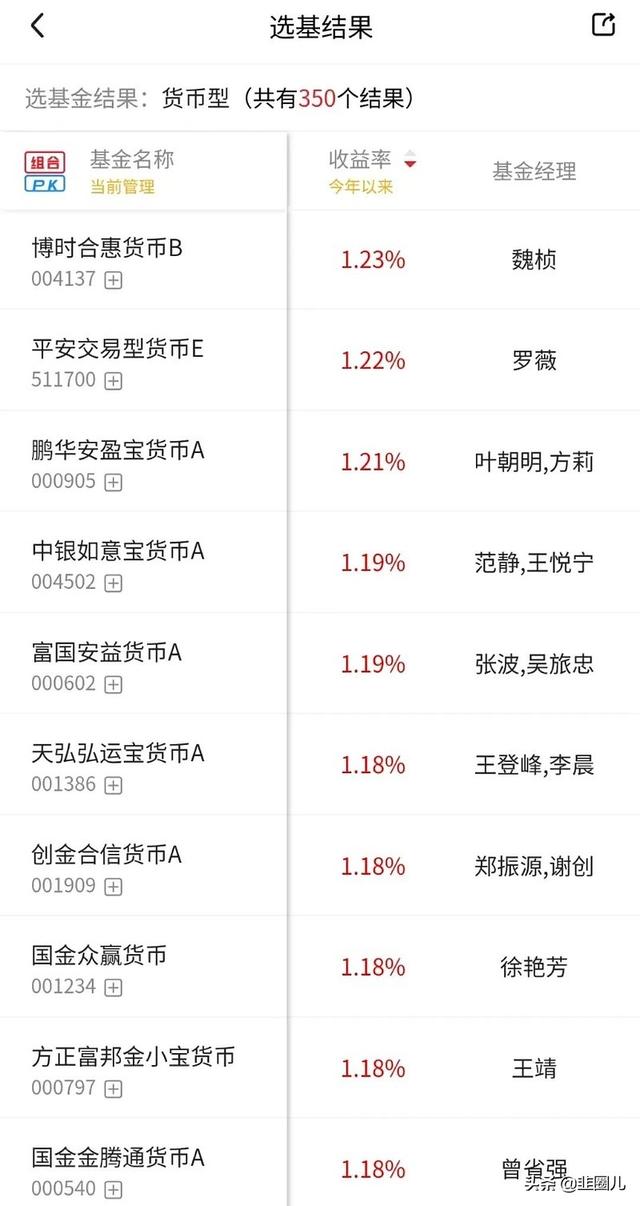Image resolution: width=640 pixels, height=1206 pixels.
Task: Open fund 富国安益货币A details
Action: (x=106, y=652)
